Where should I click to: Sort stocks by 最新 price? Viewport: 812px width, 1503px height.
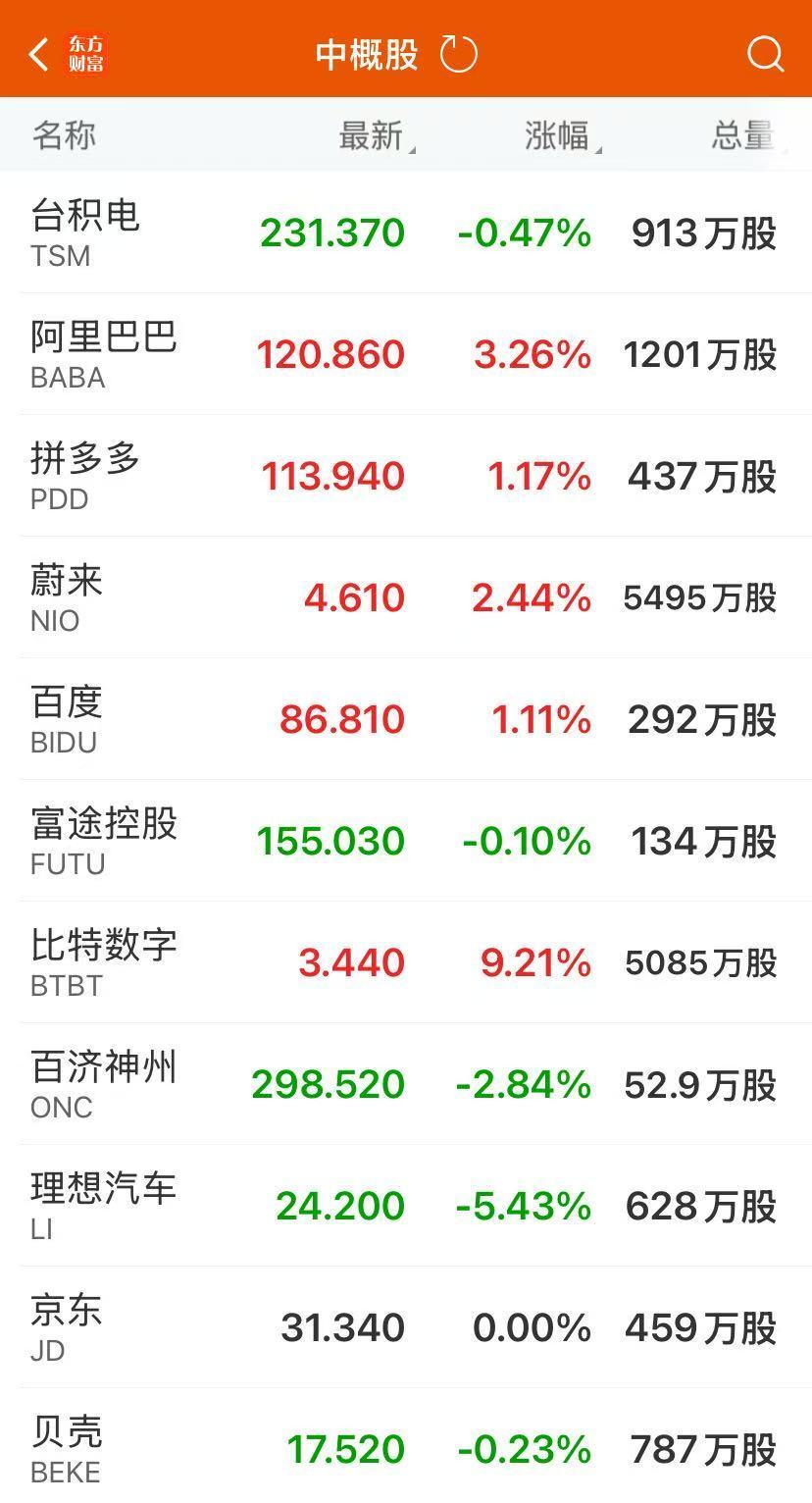(x=374, y=135)
